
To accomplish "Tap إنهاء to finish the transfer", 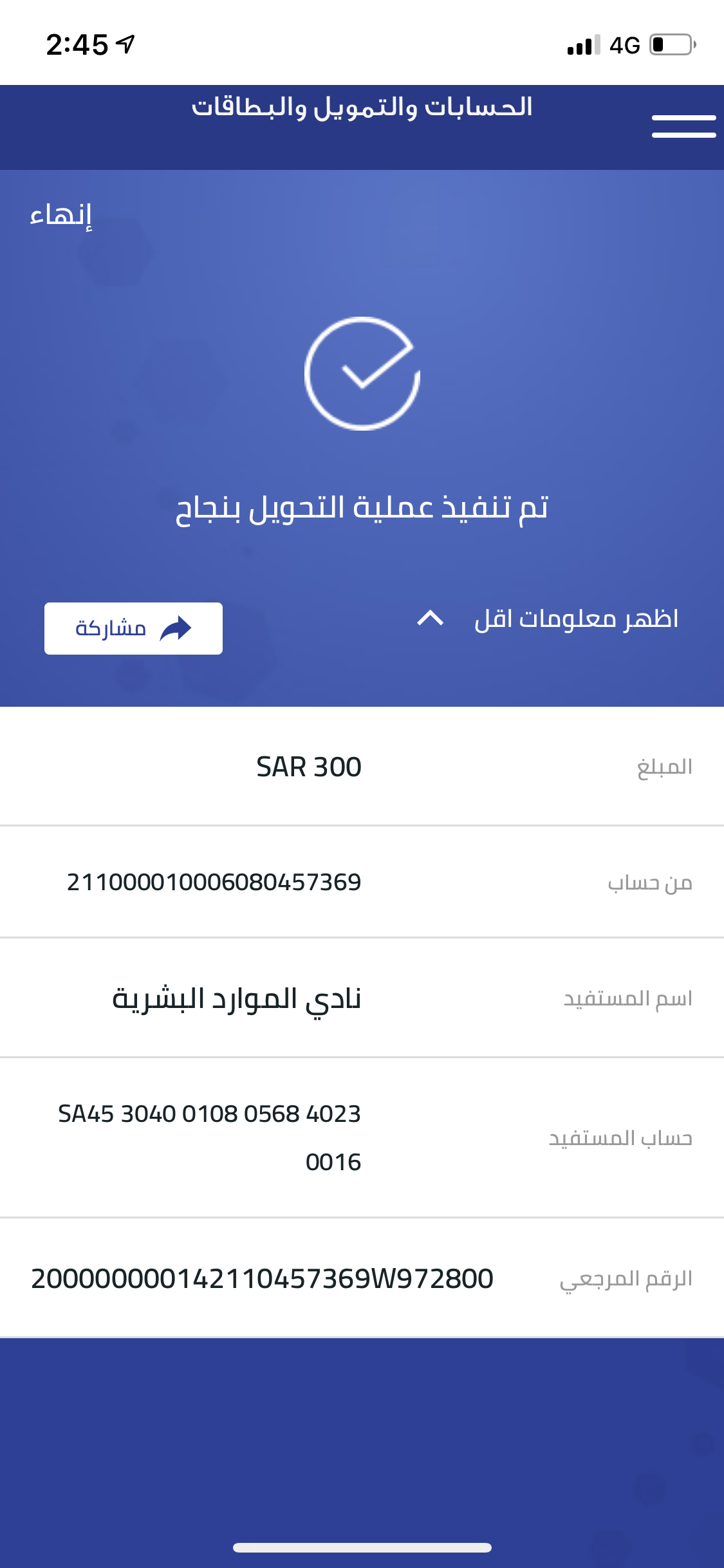I will coord(61,214).
